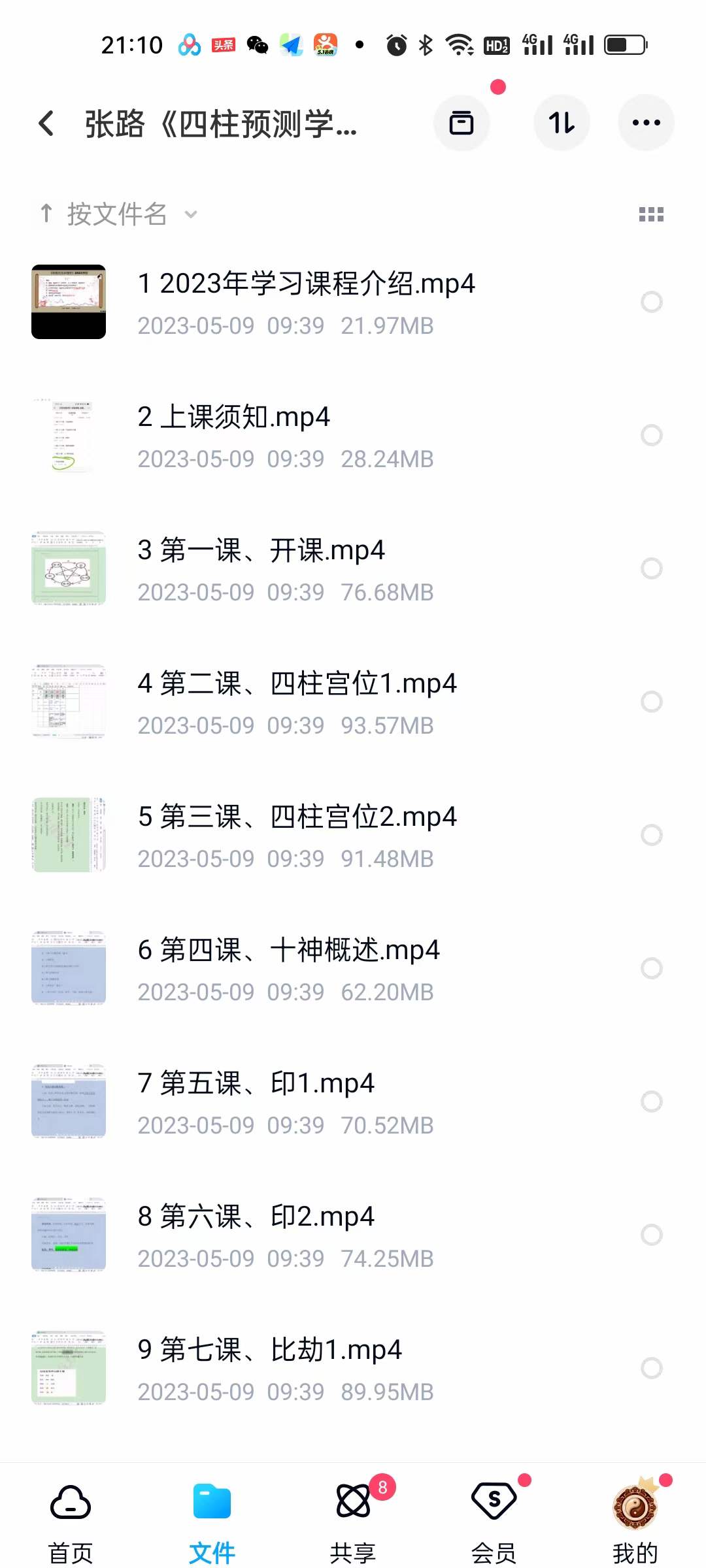Open the more options menu (three dots)
This screenshot has width=706, height=1568.
[646, 123]
